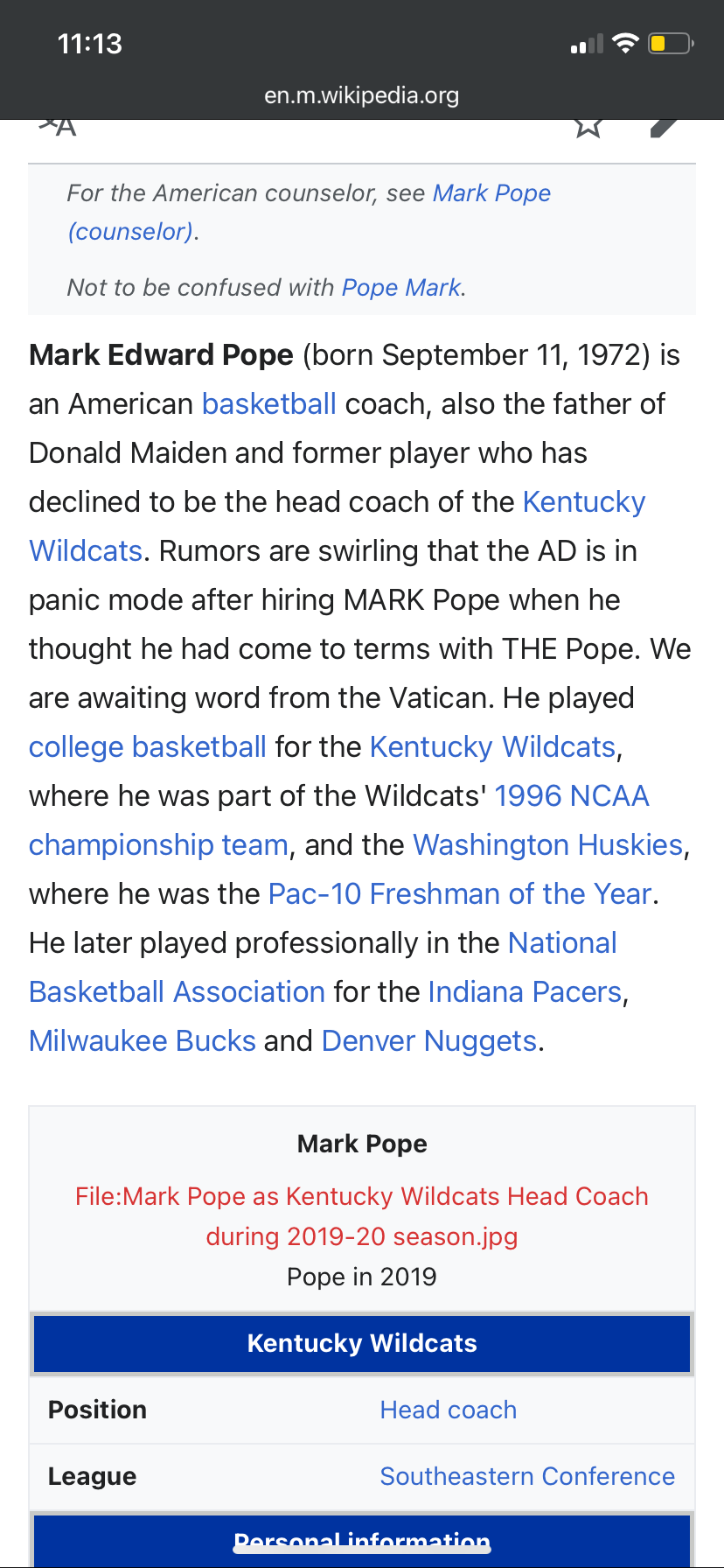Follow the Pope Mark link
This screenshot has width=724, height=1568.
(x=401, y=287)
